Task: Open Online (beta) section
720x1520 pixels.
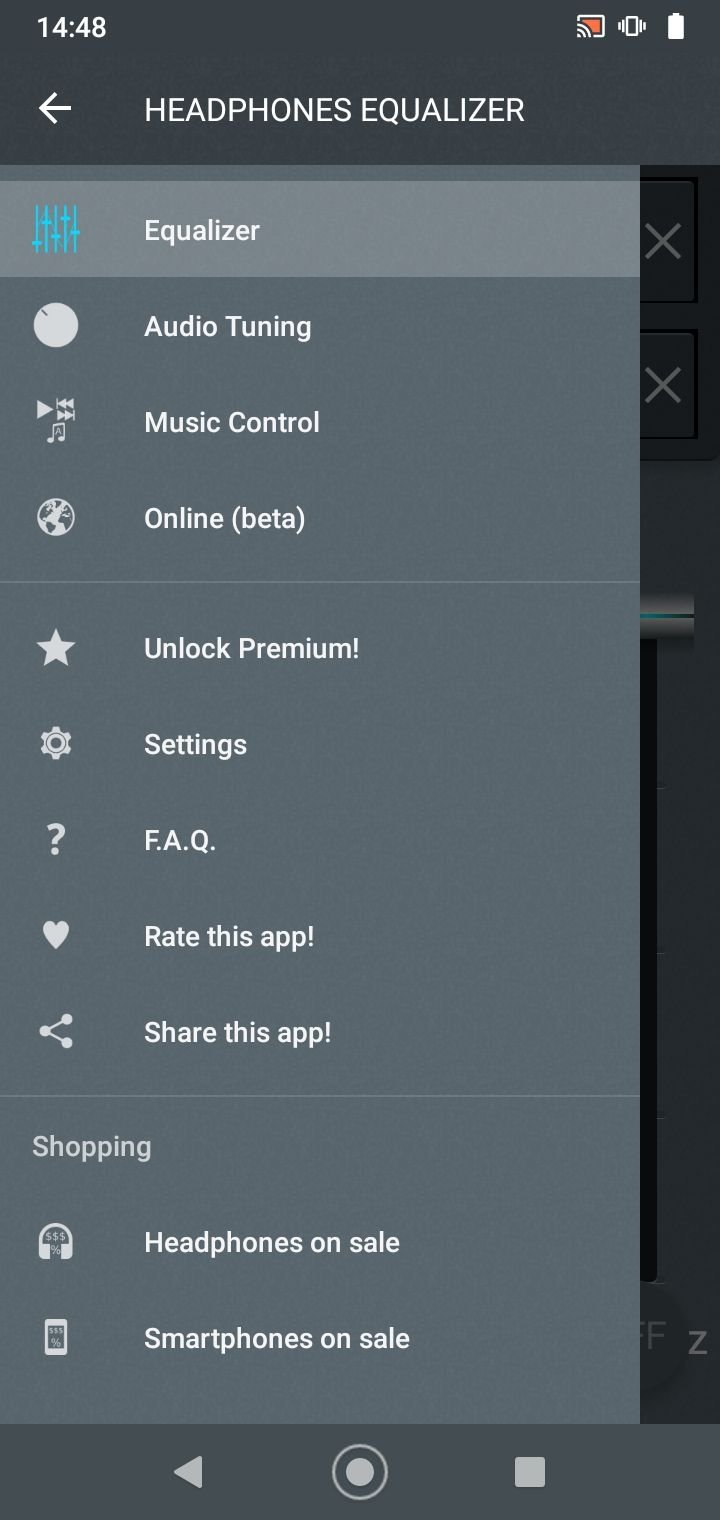Action: 320,518
